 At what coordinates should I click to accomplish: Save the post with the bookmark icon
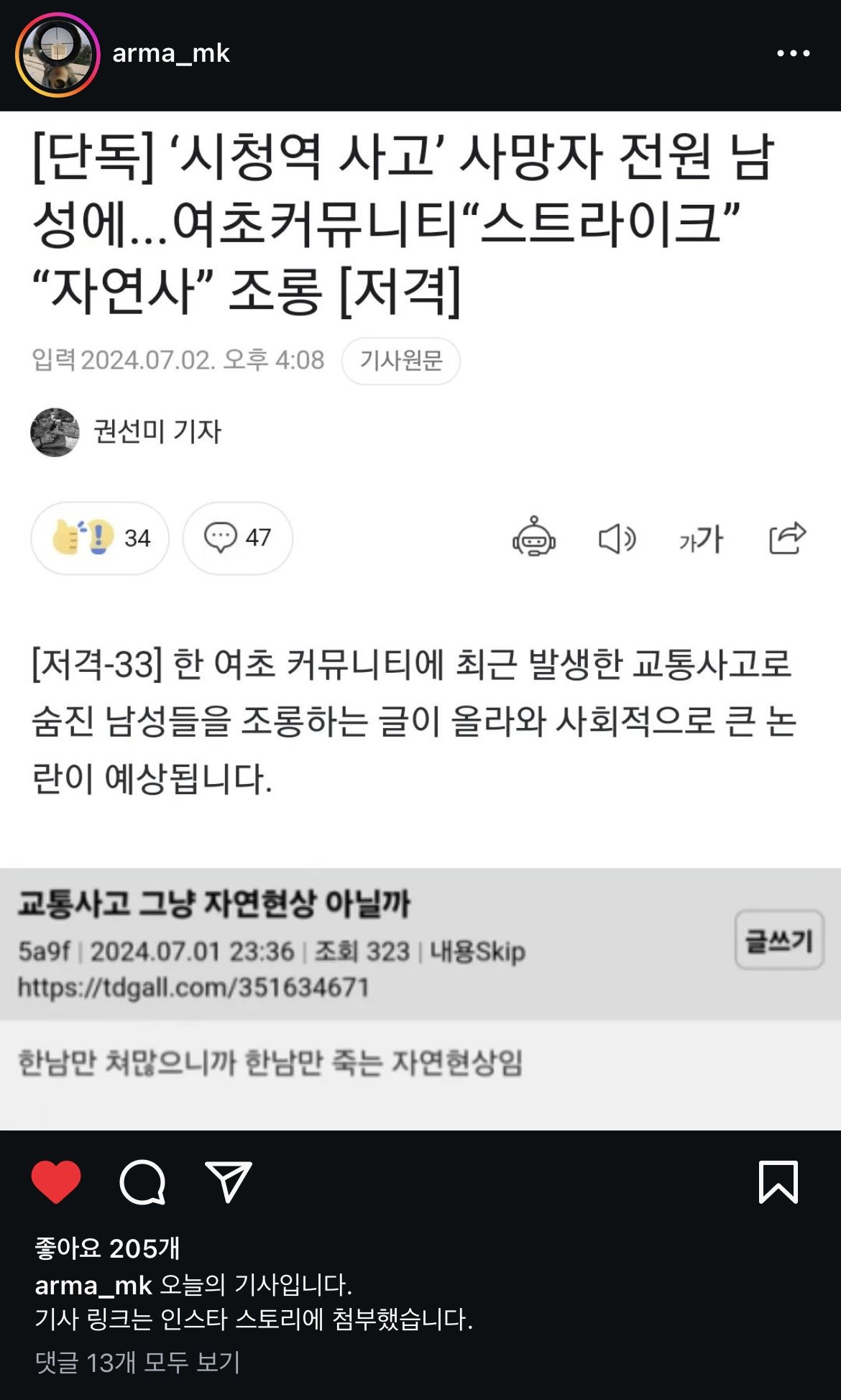point(778,1182)
